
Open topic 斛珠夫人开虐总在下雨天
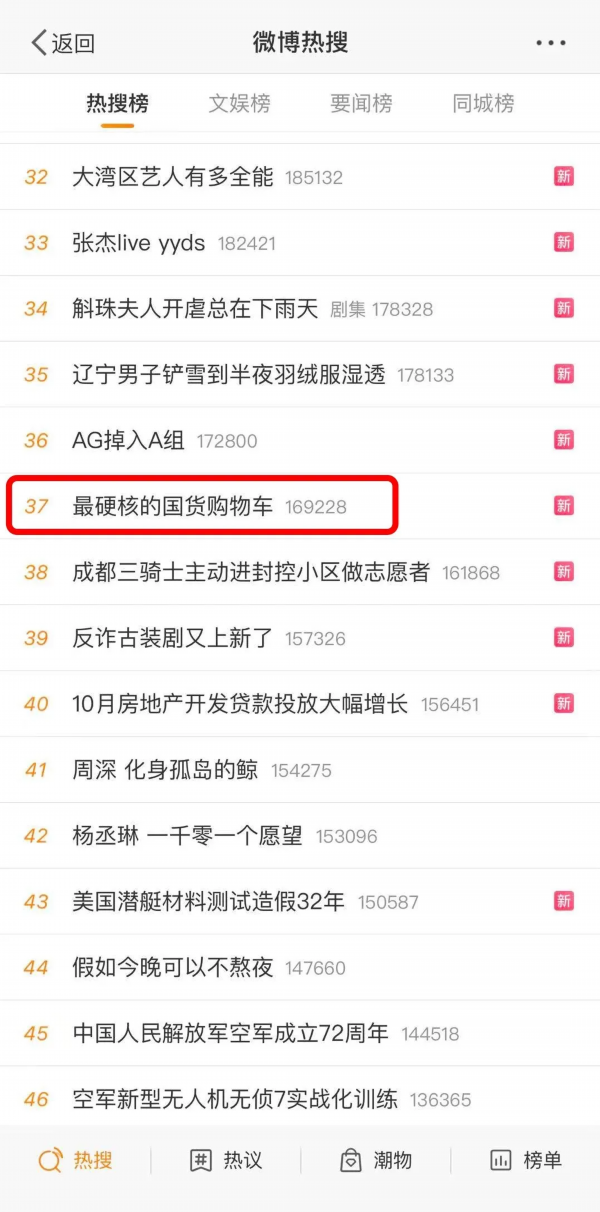coord(195,309)
